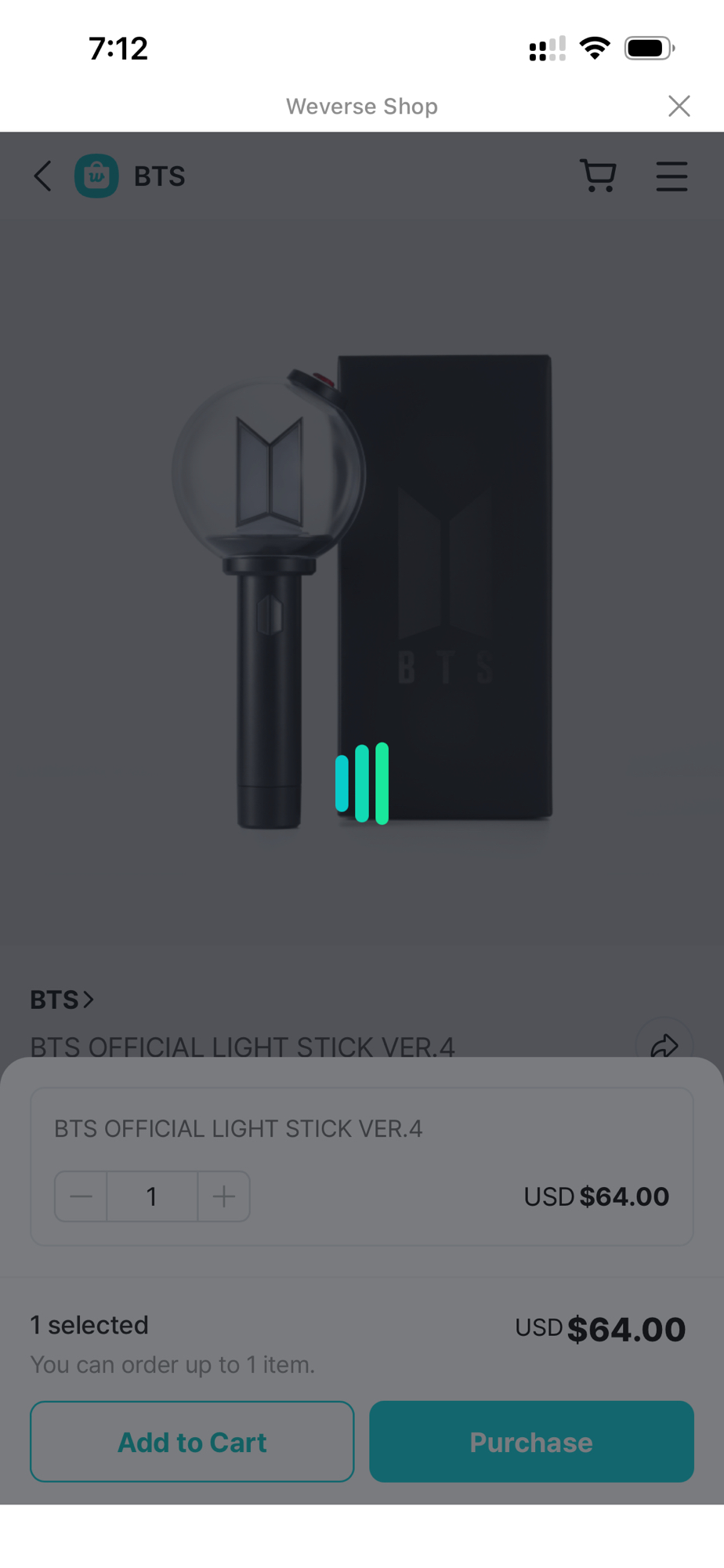Tap the quantity number field
724x1568 pixels.
pyautogui.click(x=152, y=1196)
